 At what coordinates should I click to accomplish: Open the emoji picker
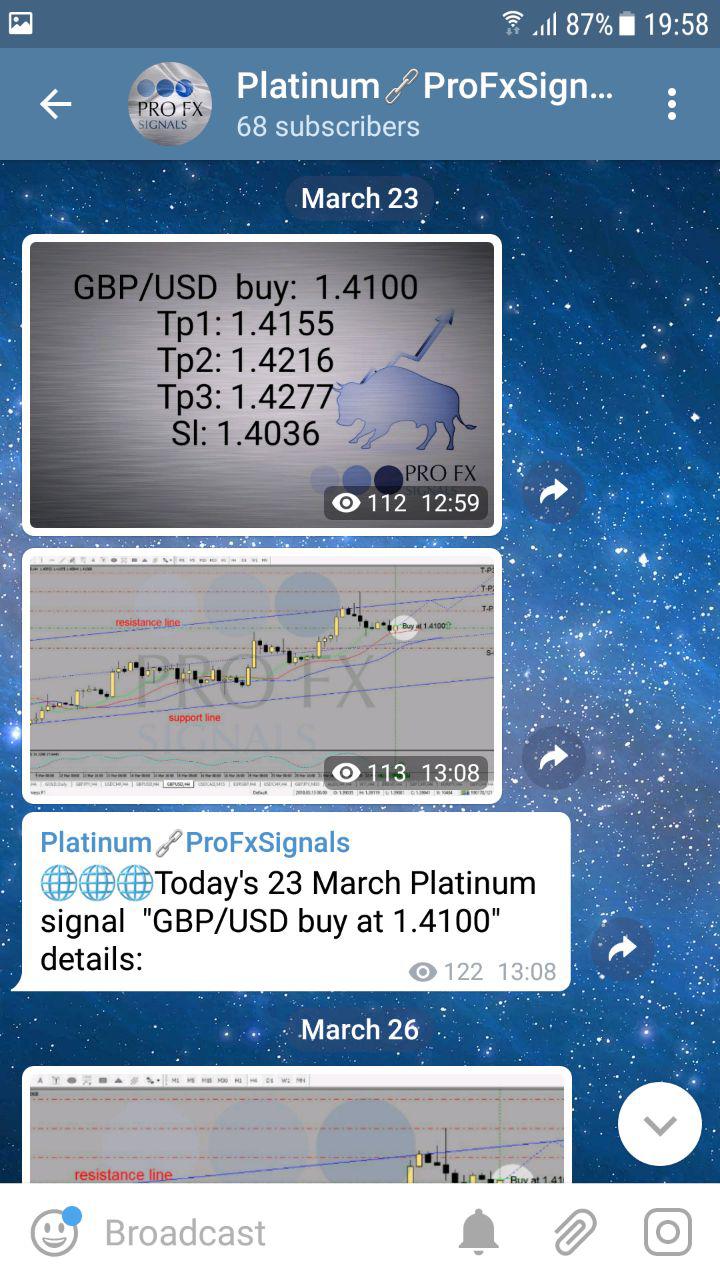click(x=54, y=1232)
